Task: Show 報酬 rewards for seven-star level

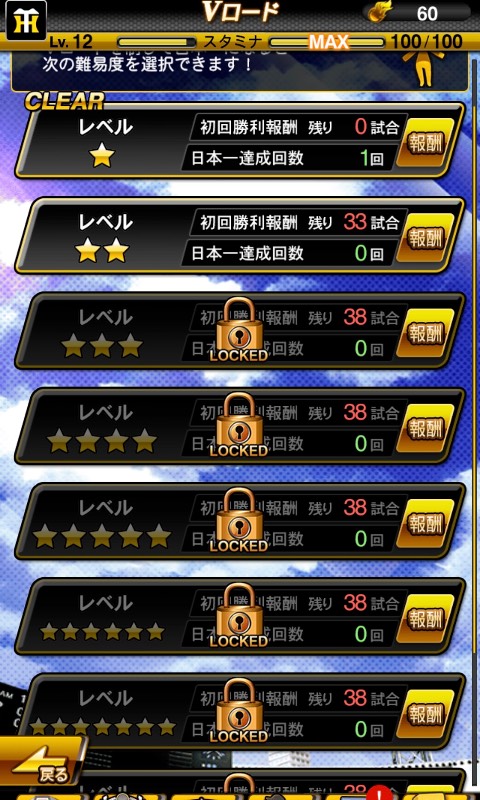Action: coord(425,714)
